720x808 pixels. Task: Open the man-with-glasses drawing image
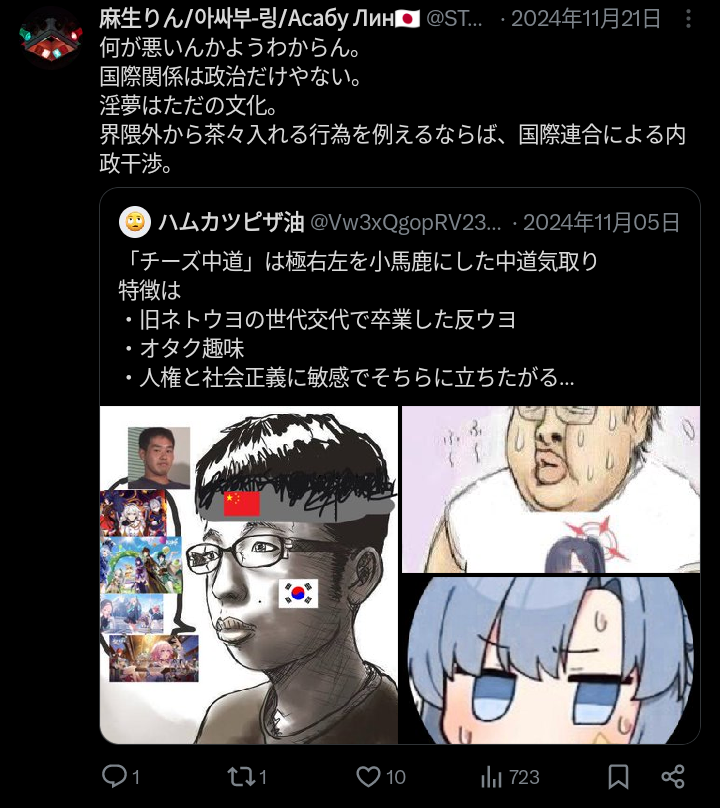249,575
